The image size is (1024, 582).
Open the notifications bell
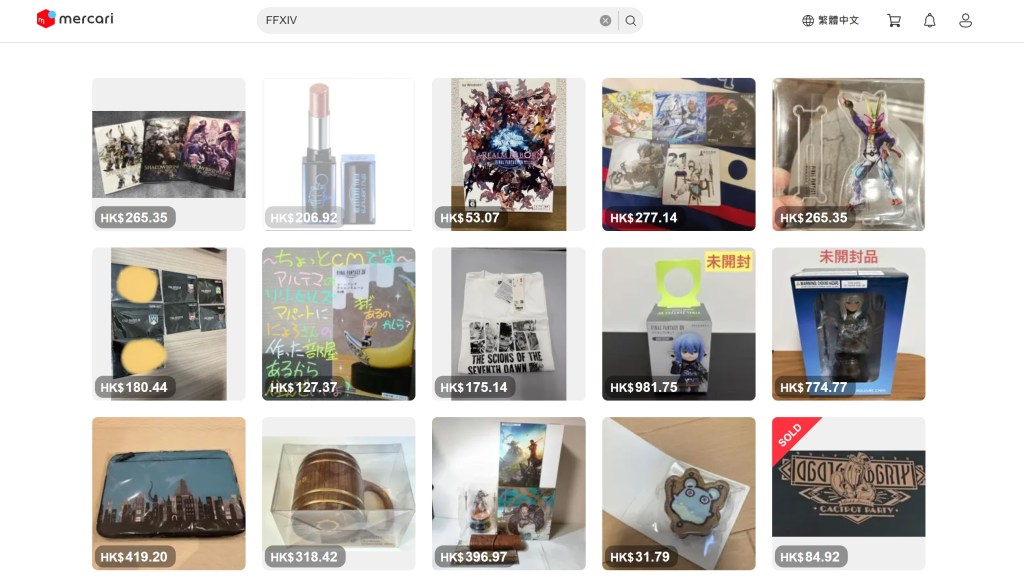coord(930,20)
